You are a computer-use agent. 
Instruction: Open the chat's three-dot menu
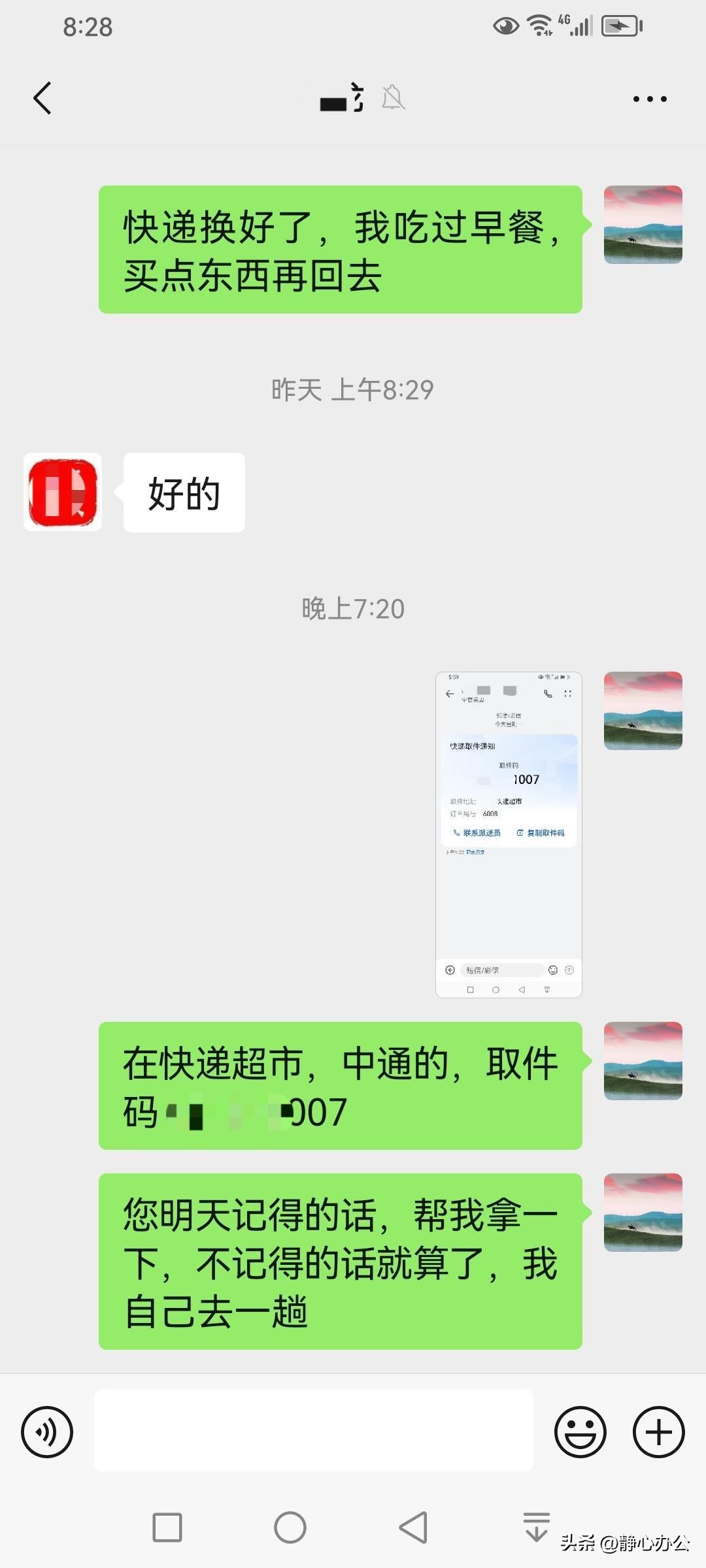[649, 99]
